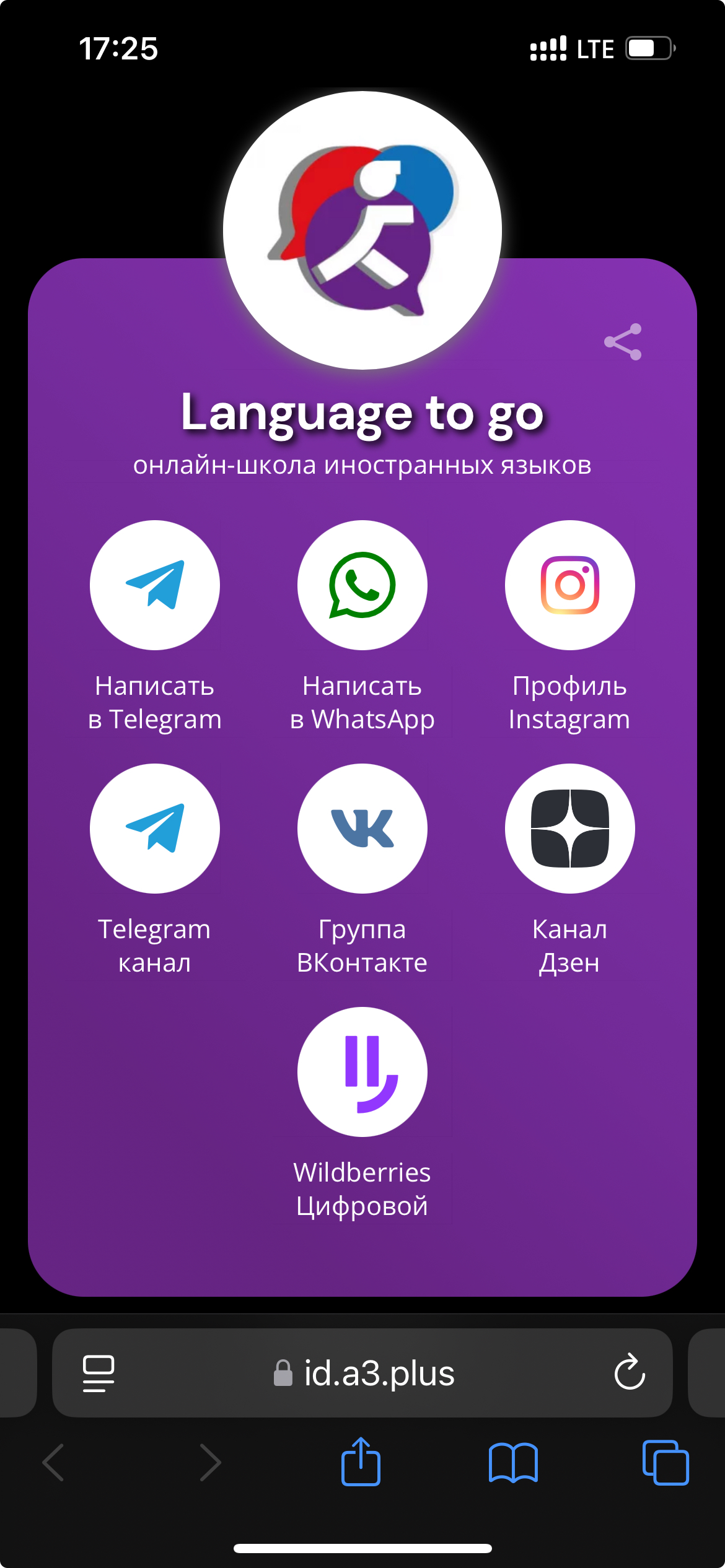
Task: Write to the school in Telegram
Action: [155, 585]
